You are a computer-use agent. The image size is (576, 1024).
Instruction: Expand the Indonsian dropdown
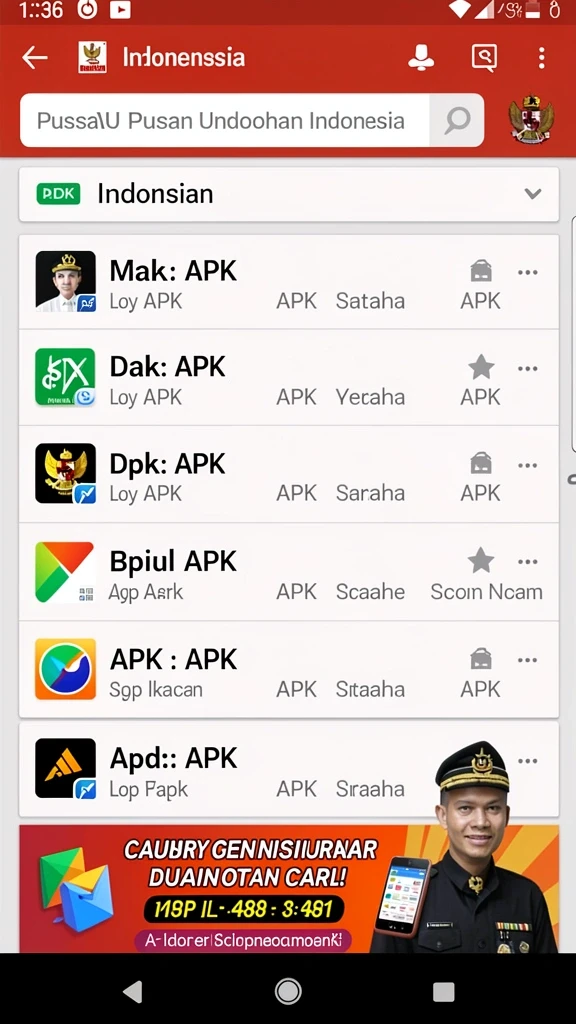(x=289, y=194)
